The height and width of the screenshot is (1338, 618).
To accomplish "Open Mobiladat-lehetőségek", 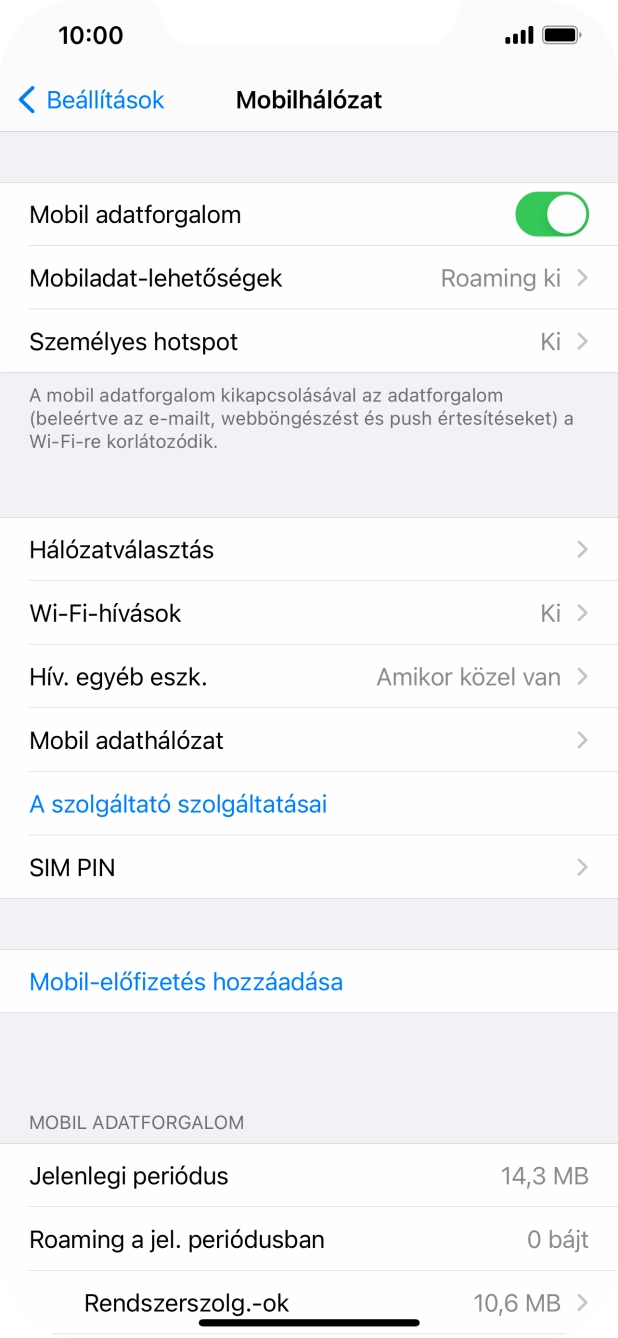I will (308, 278).
